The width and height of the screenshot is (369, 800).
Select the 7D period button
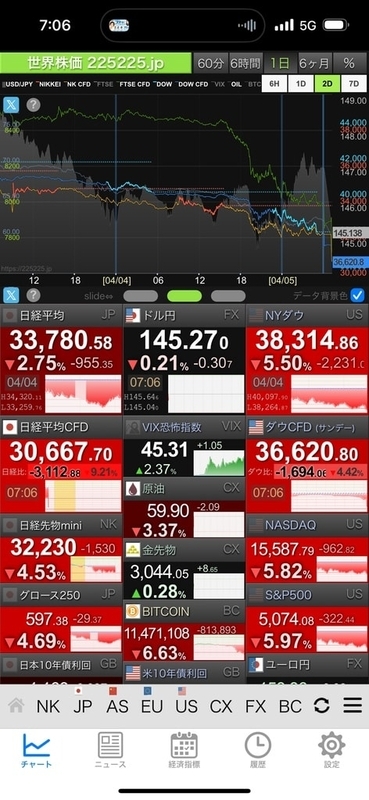[x=354, y=84]
